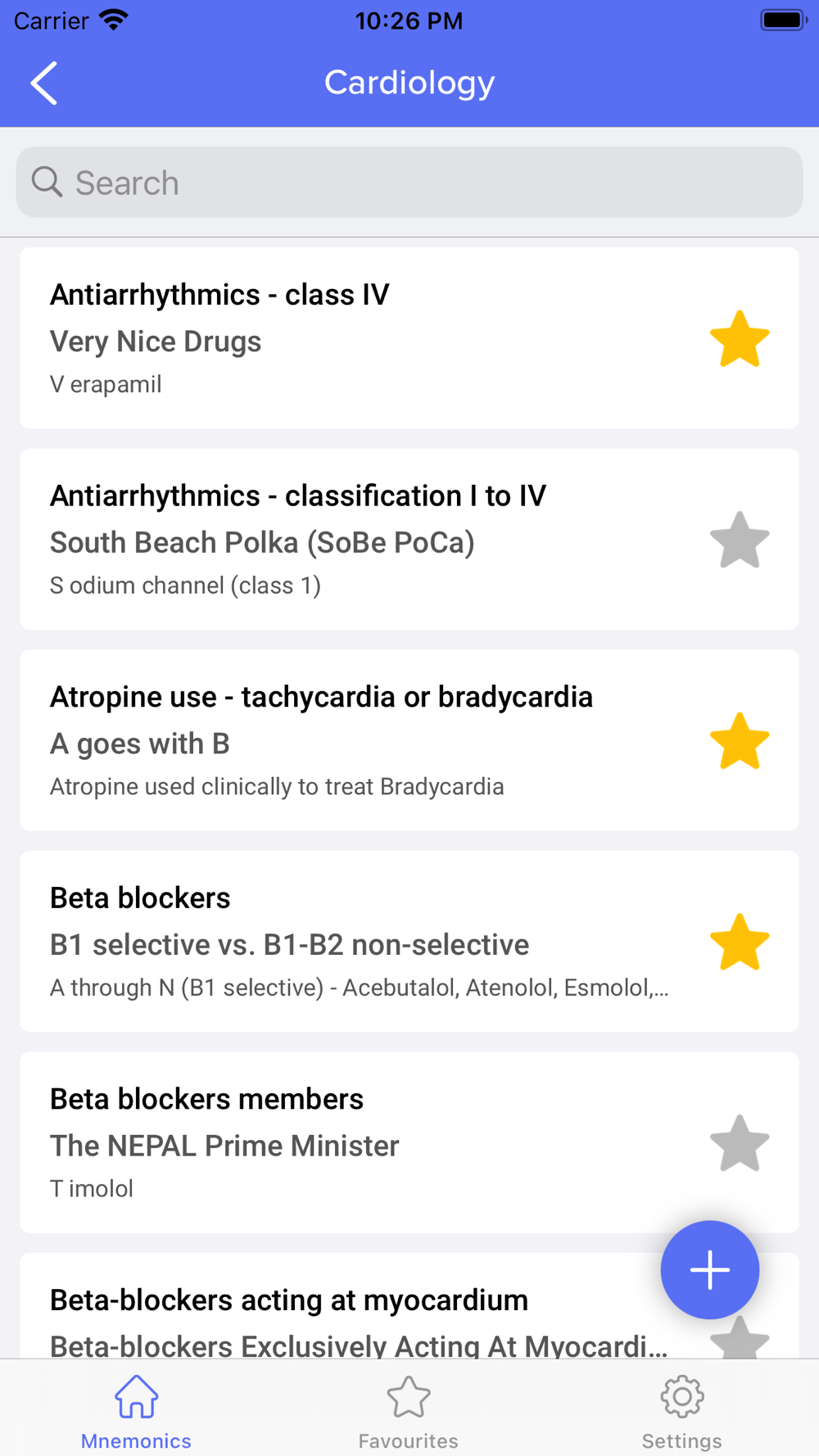Star Antiarrhythmics - classification I to IV
Image resolution: width=819 pixels, height=1456 pixels.
(740, 540)
